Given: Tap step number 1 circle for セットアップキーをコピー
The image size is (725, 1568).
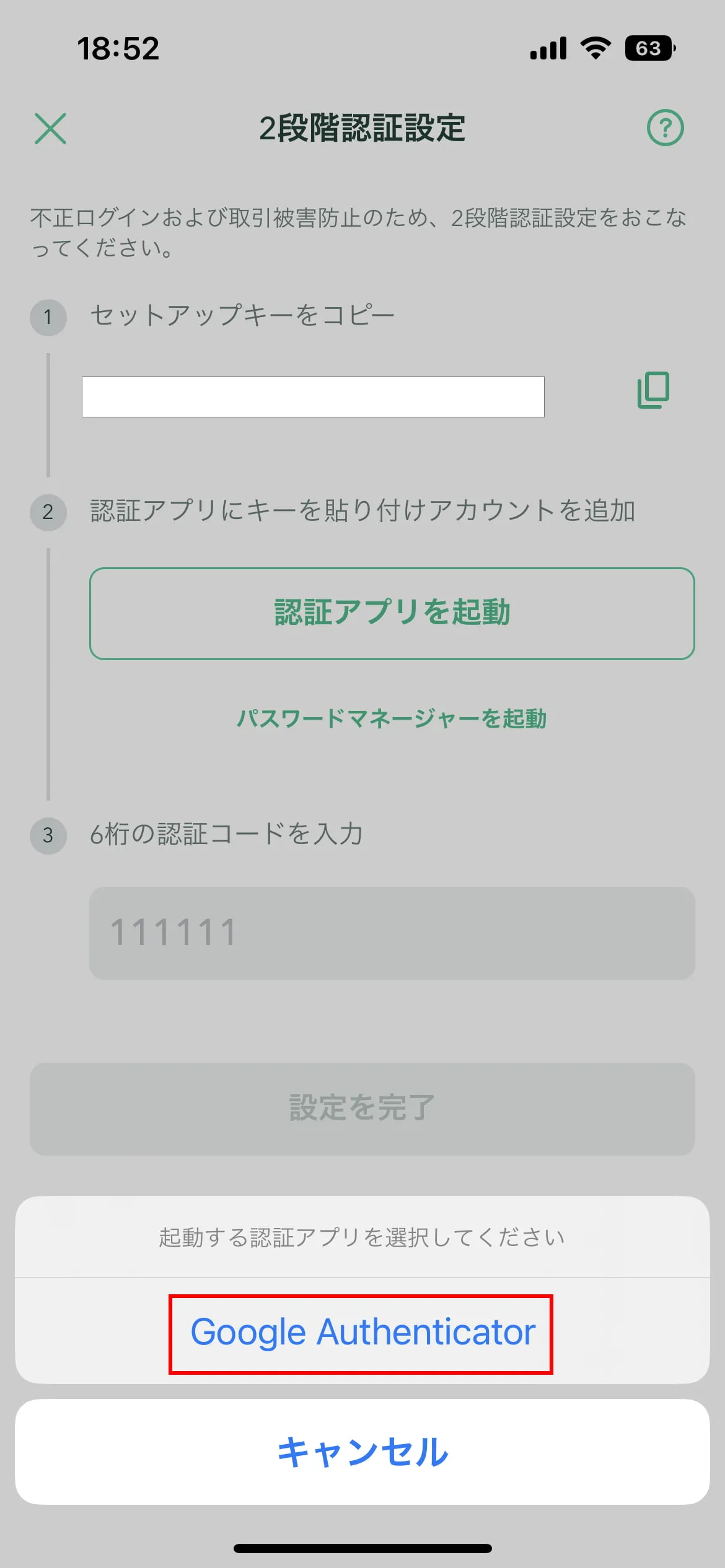Looking at the screenshot, I should click(48, 318).
